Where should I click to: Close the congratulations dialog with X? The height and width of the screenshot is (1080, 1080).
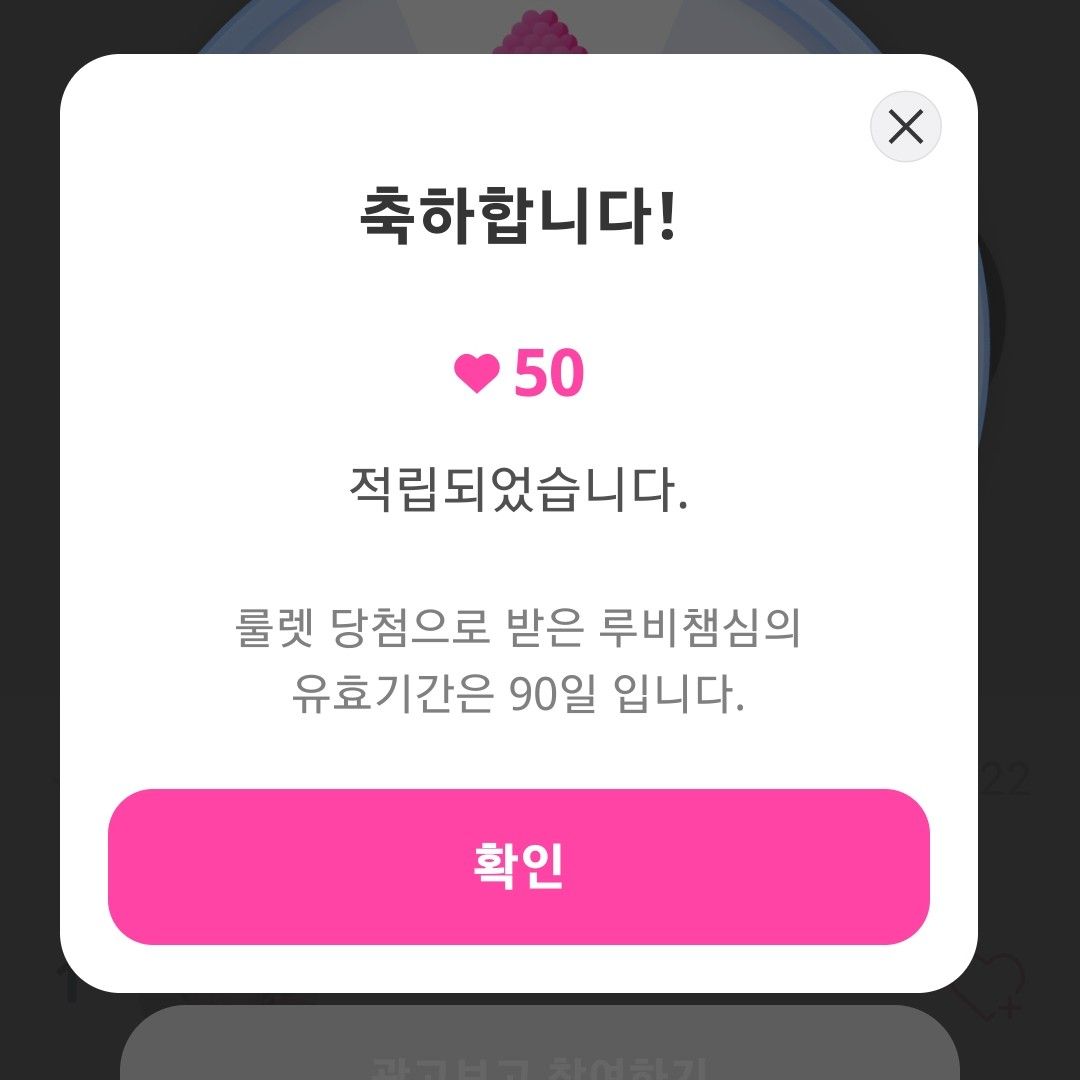906,127
